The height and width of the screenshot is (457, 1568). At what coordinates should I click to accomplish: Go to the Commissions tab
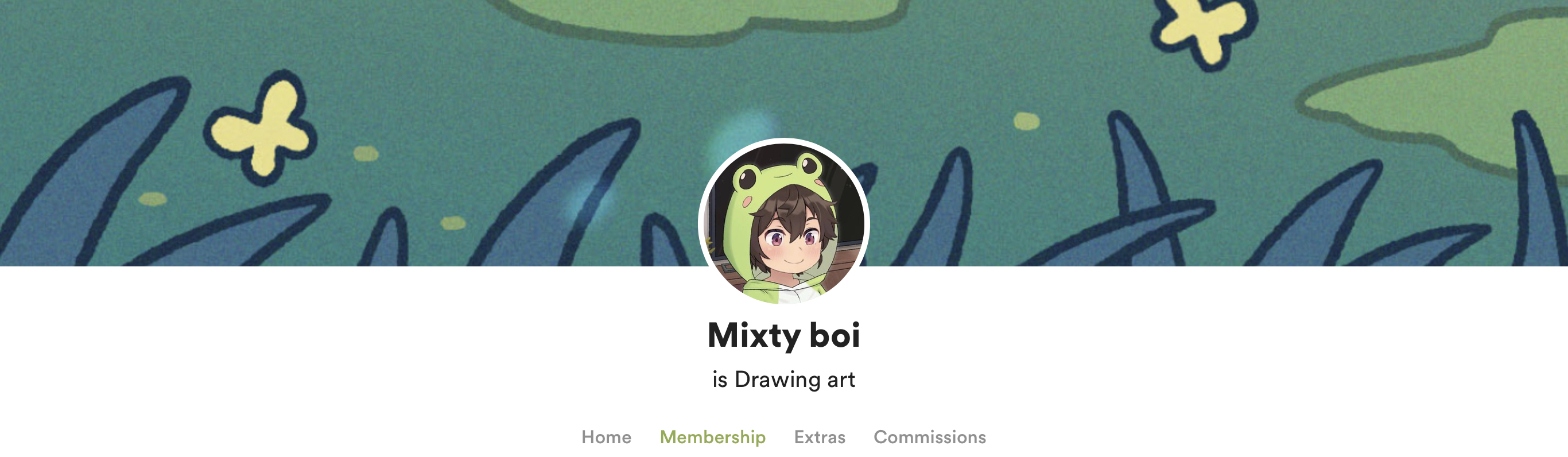click(x=929, y=437)
